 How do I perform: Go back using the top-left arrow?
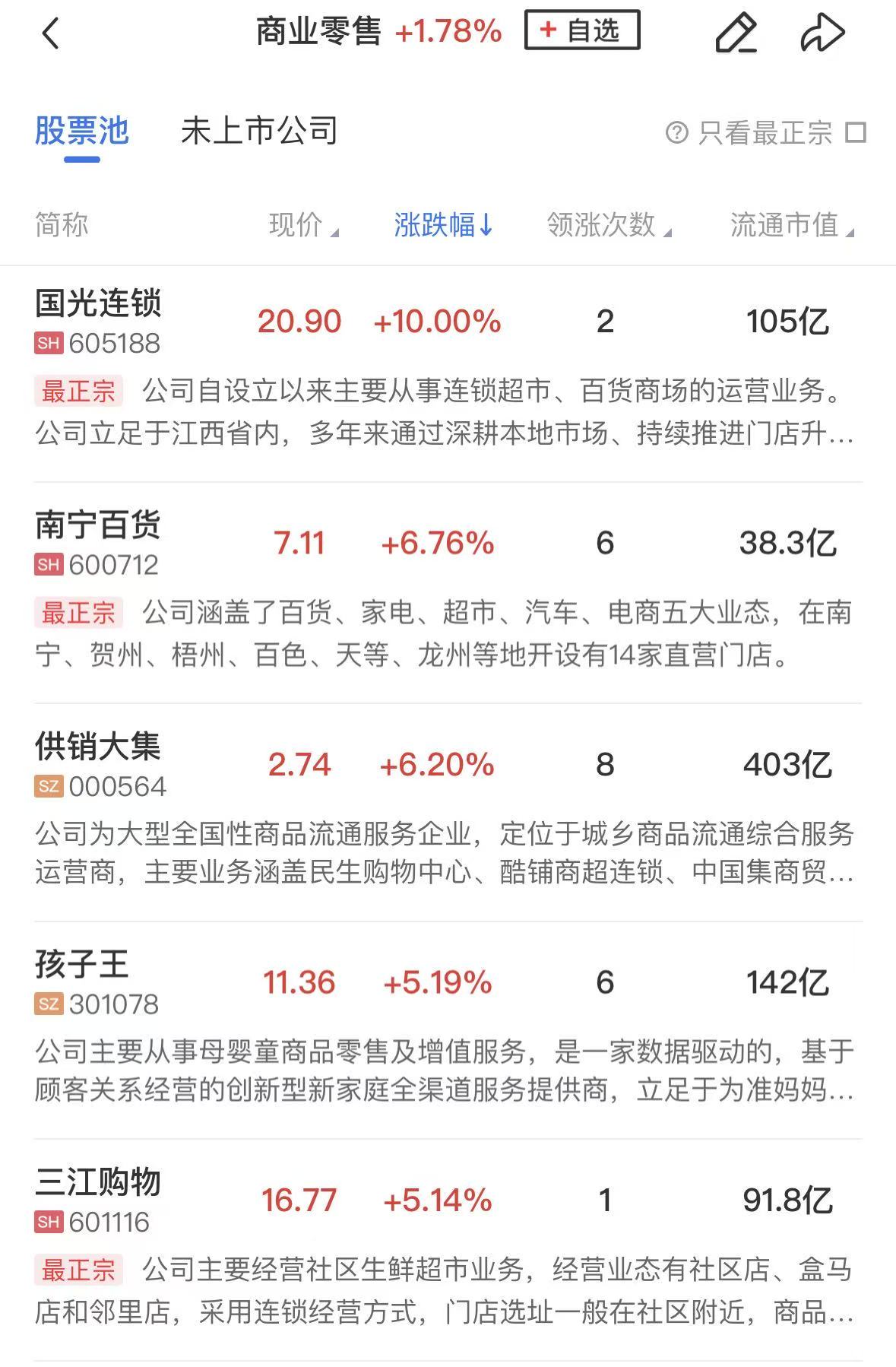click(51, 33)
